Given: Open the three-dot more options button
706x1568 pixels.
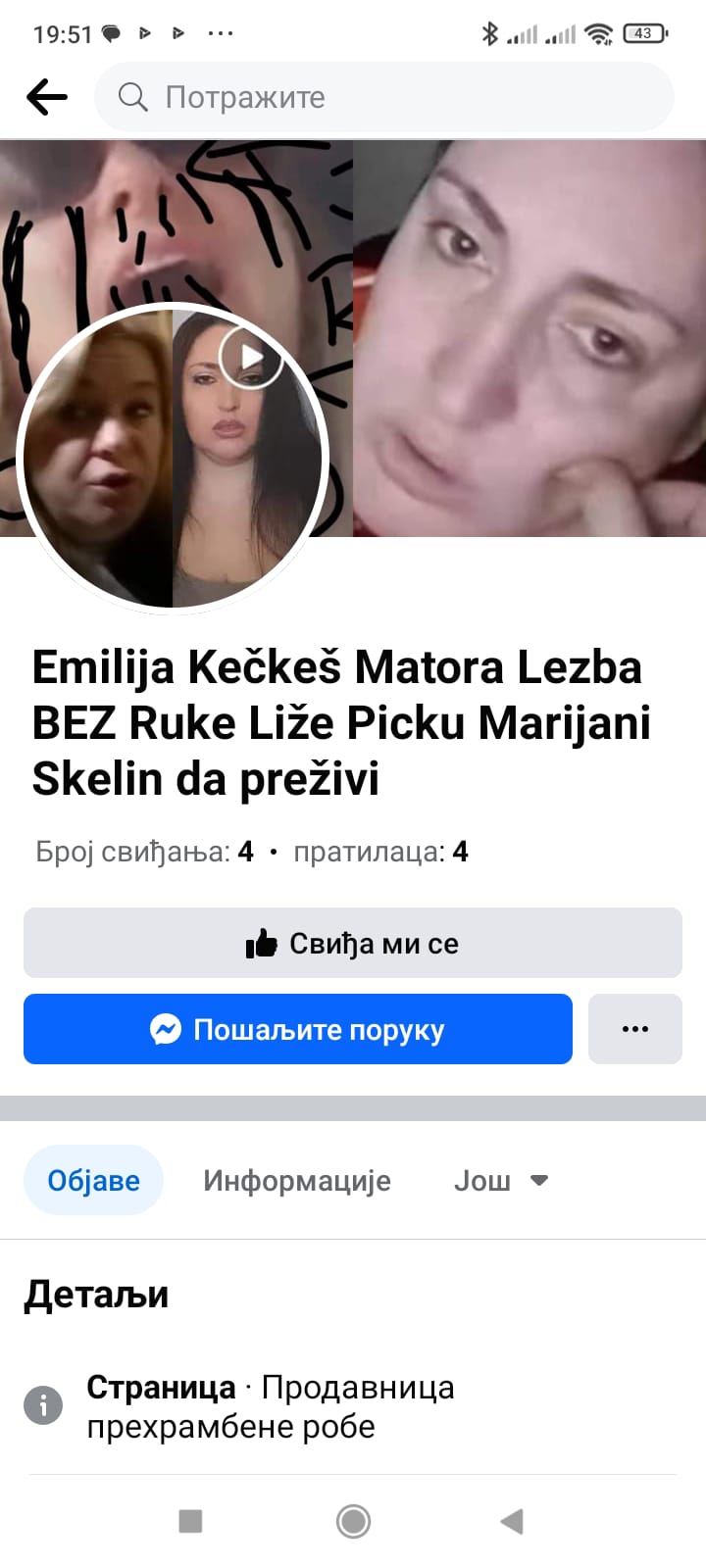Looking at the screenshot, I should [x=634, y=1029].
